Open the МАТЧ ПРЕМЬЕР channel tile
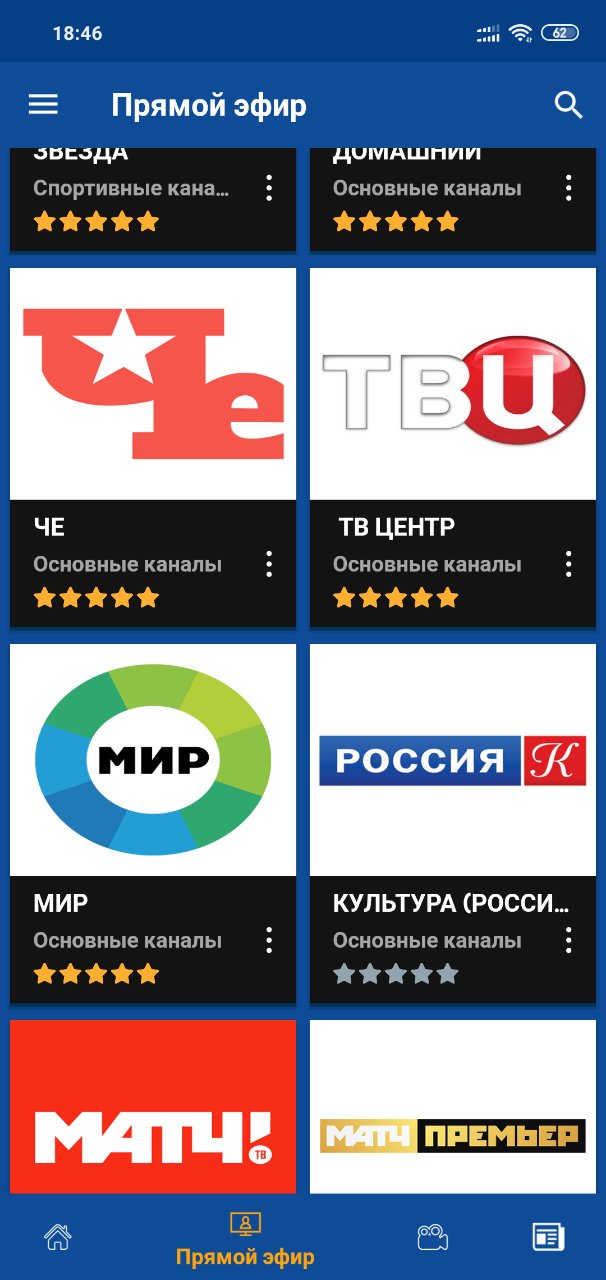 [453, 1107]
